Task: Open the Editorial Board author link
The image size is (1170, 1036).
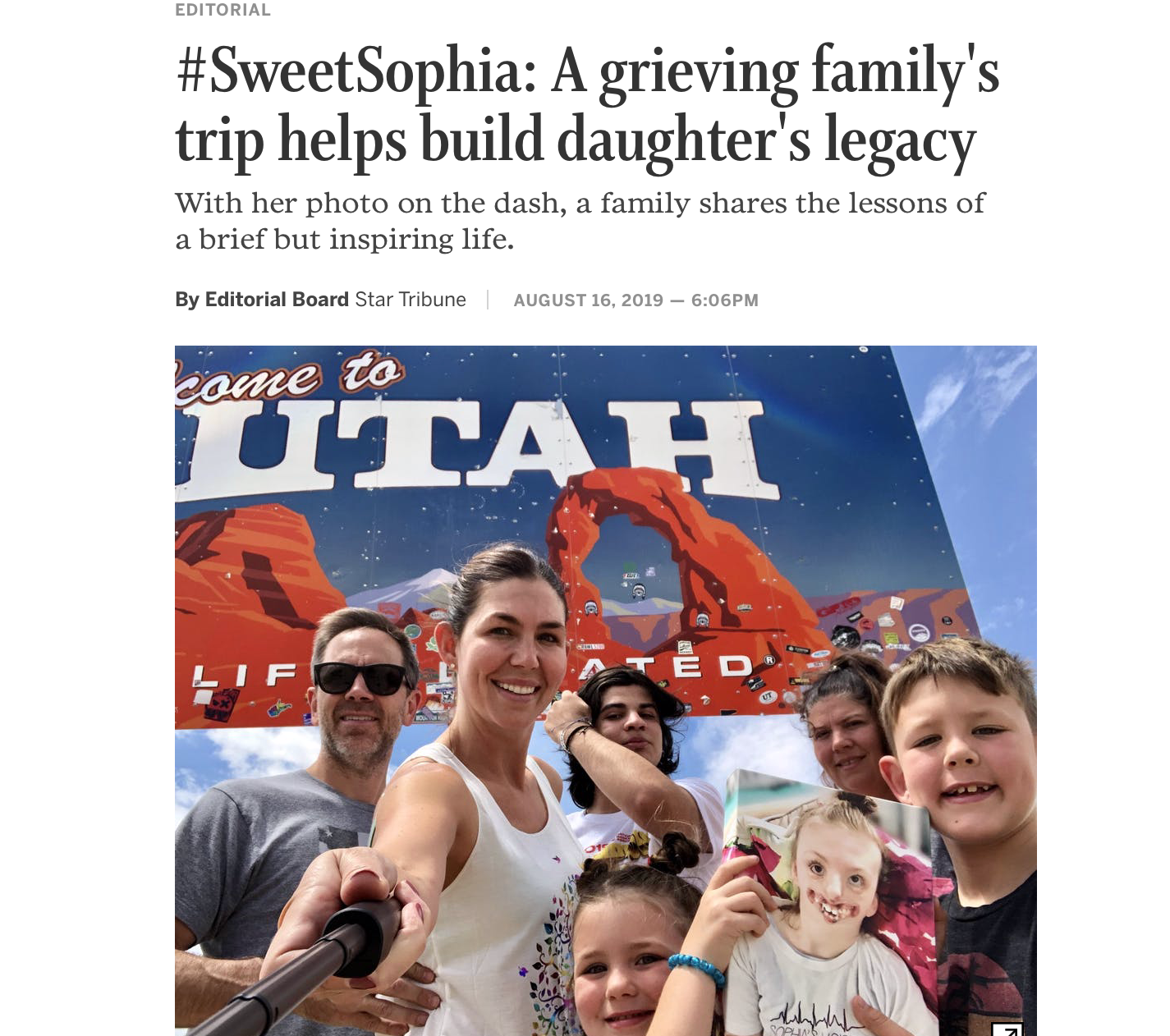Action: pos(276,300)
